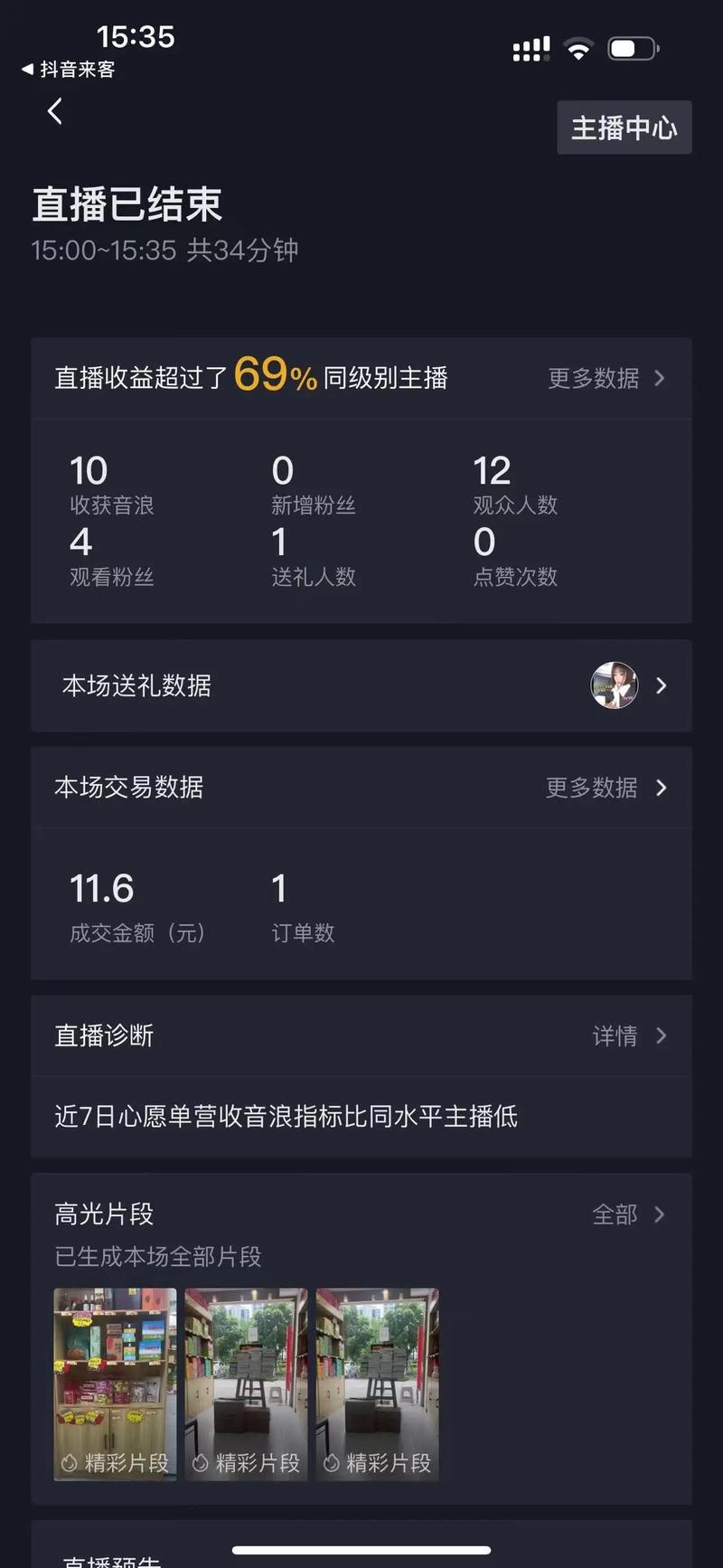723x1568 pixels.
Task: Tap the 订单数 value of 1
Action: pos(279,888)
